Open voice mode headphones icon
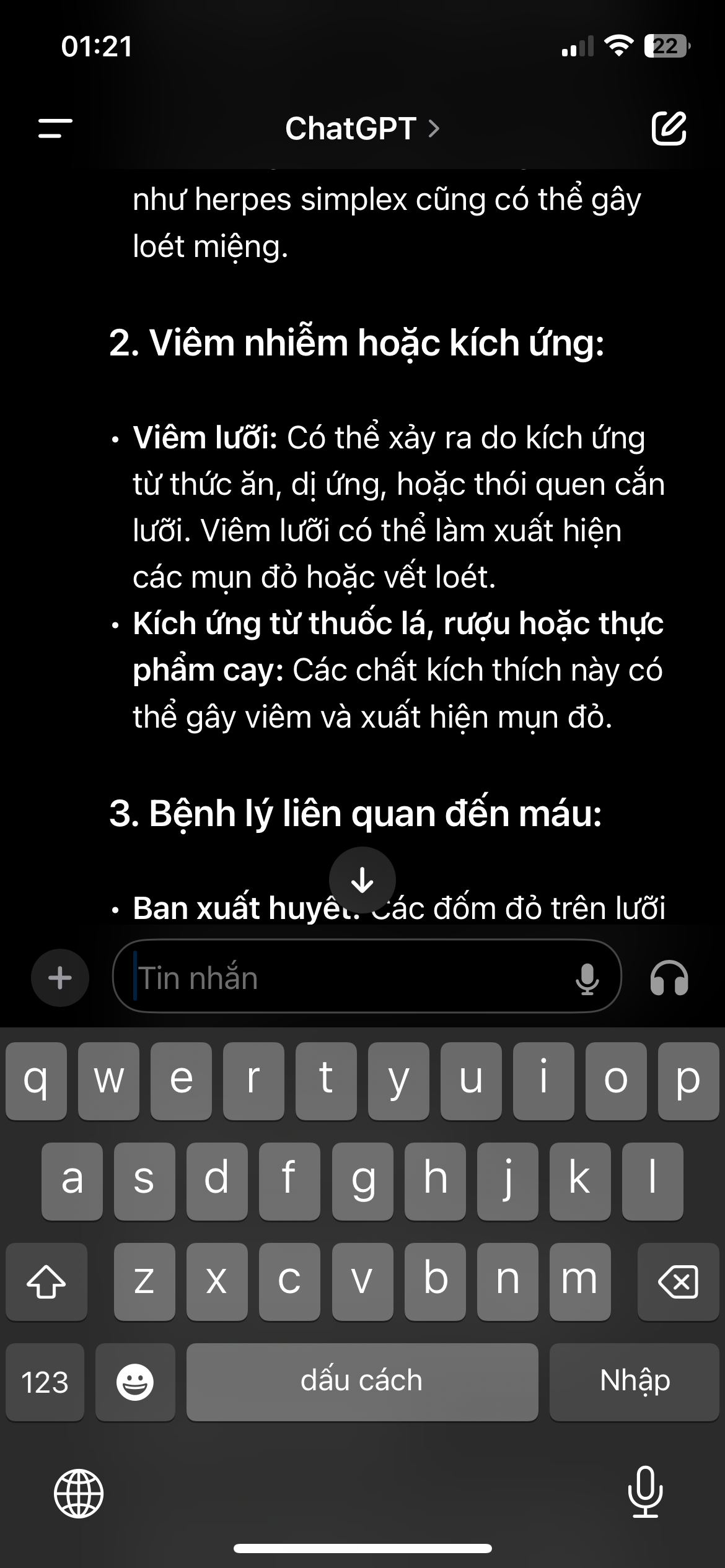Screen dimensions: 725x1568 tap(669, 978)
